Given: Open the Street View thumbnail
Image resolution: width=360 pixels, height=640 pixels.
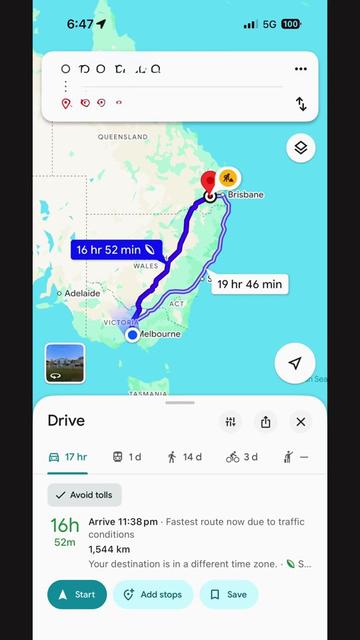Looking at the screenshot, I should (65, 363).
